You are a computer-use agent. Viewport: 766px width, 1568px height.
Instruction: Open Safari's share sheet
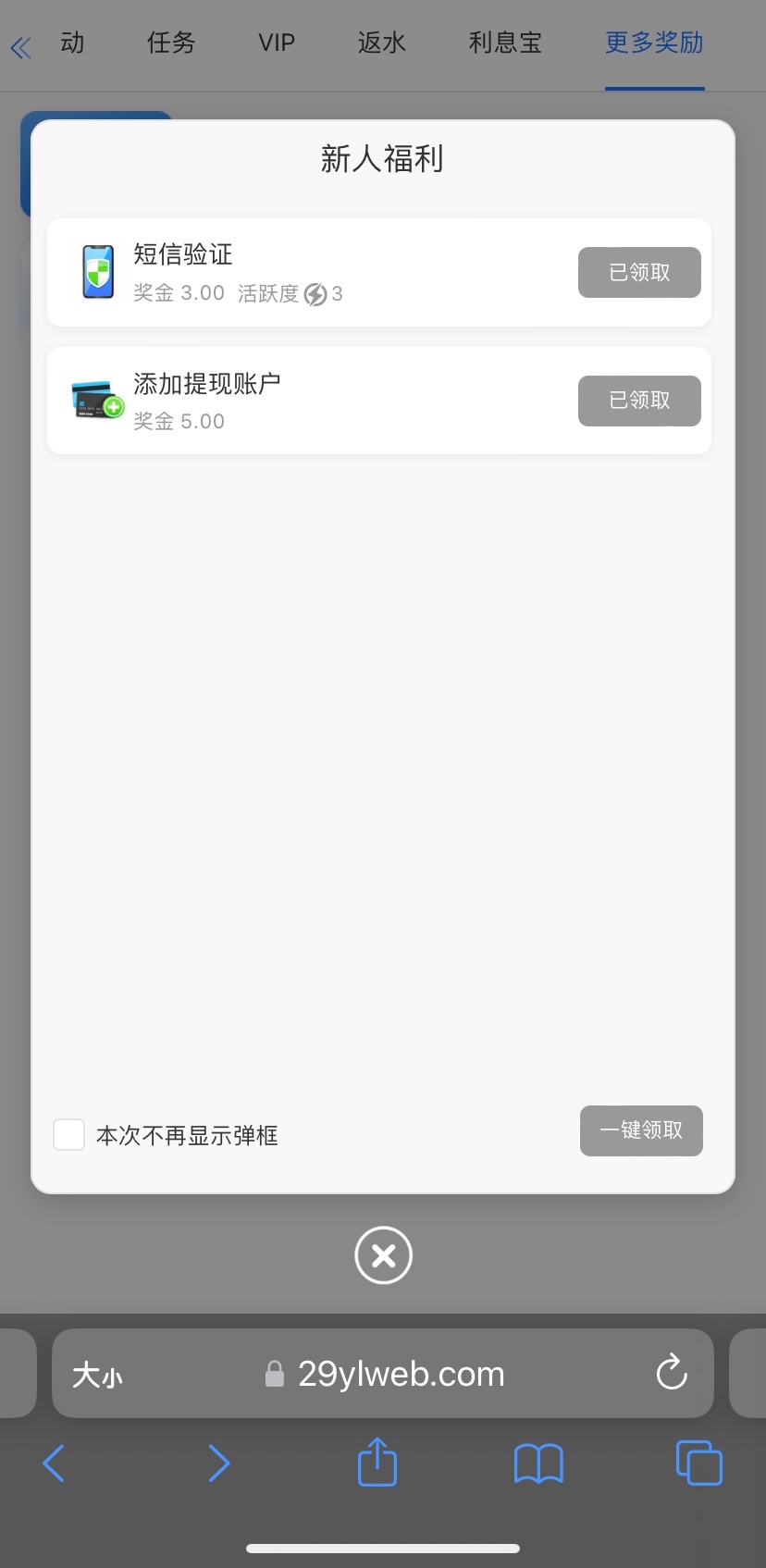(377, 1463)
